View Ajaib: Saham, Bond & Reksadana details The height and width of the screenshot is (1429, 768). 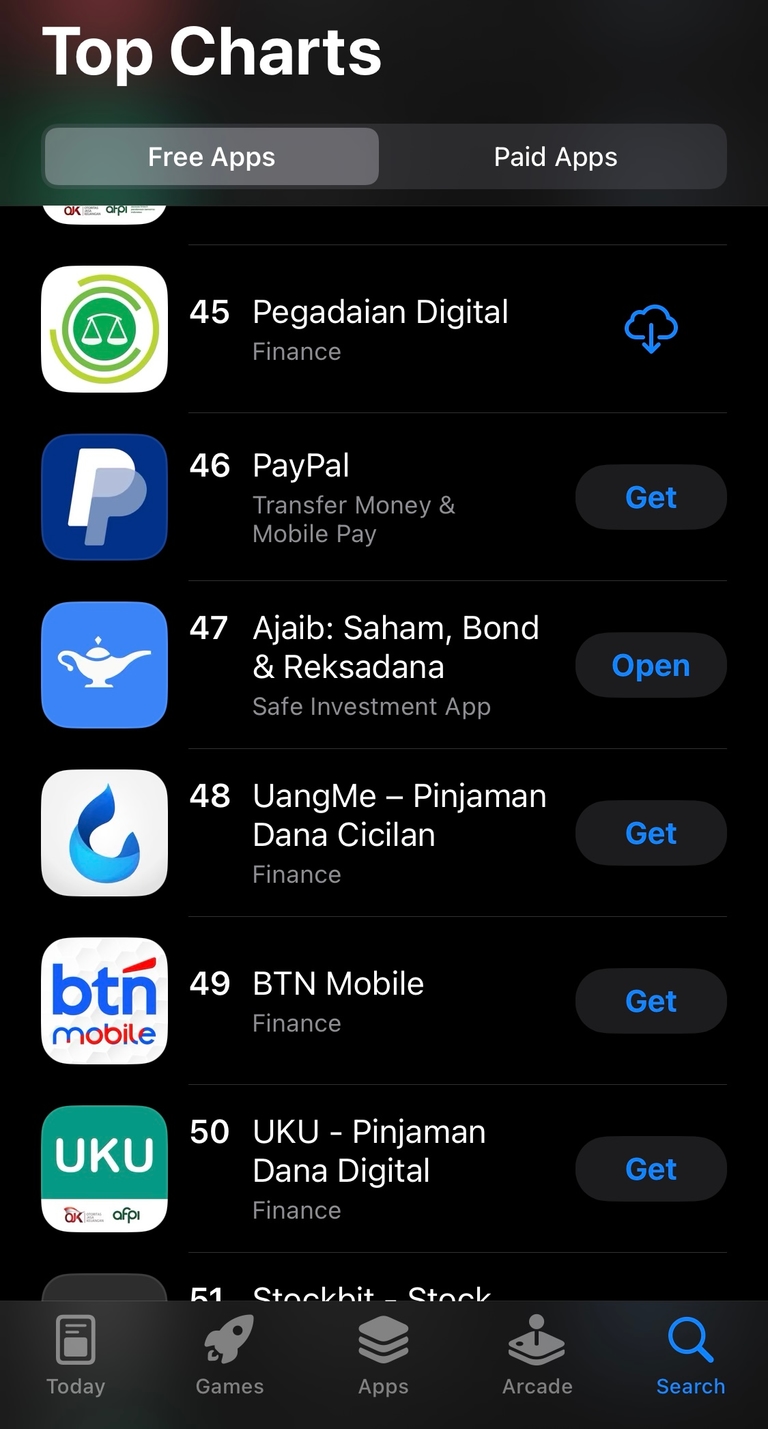[x=395, y=647]
